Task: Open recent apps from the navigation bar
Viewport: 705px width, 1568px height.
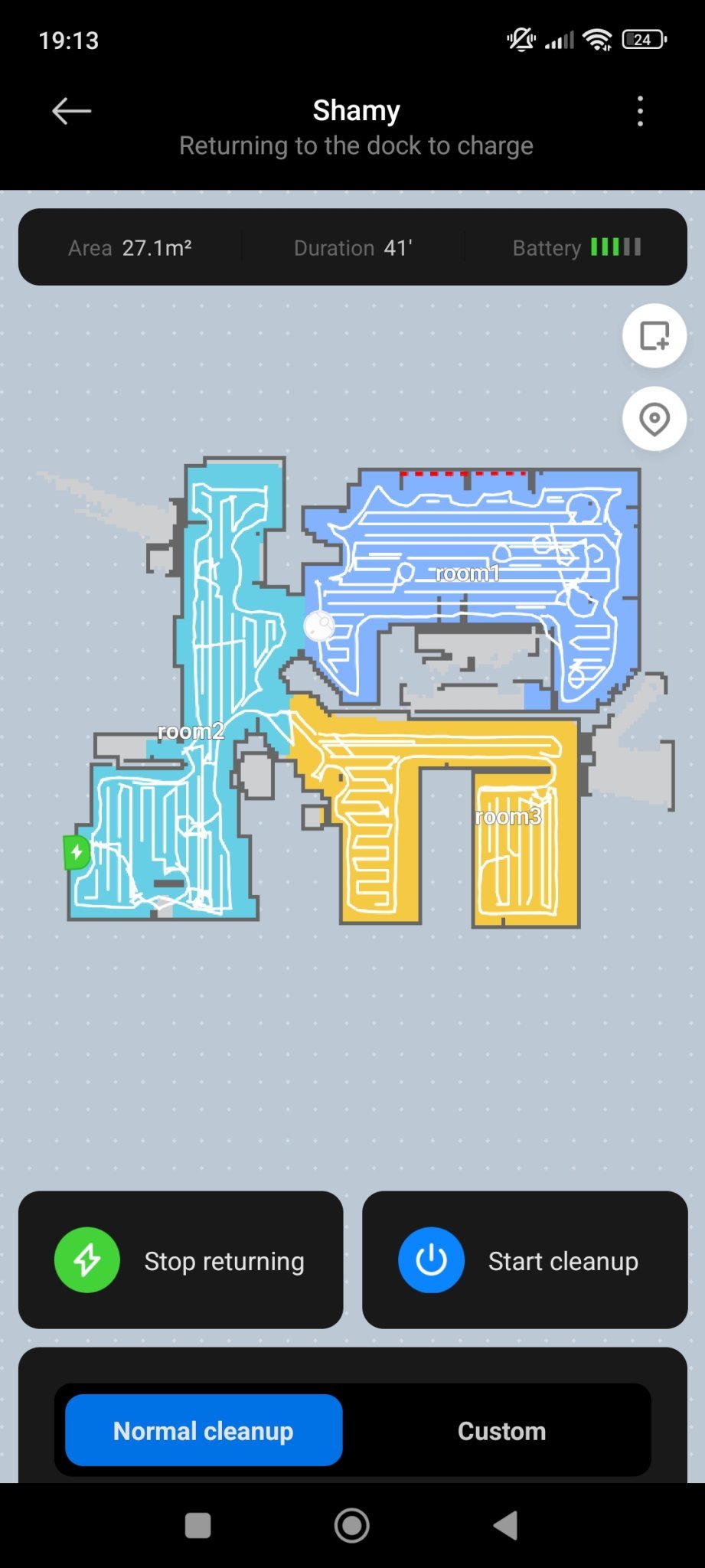Action: pos(198,1525)
